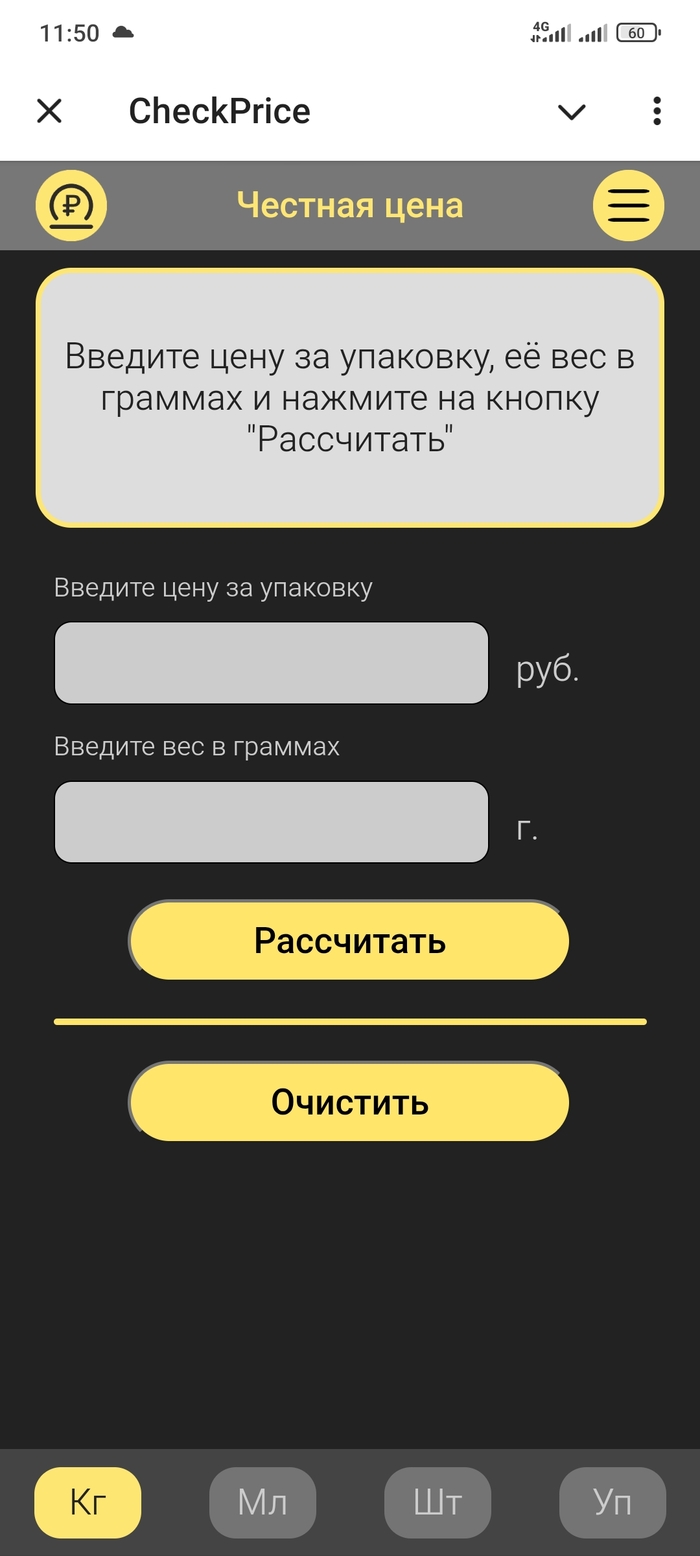The width and height of the screenshot is (700, 1556).
Task: Switch to the Уп tab
Action: tap(612, 1502)
